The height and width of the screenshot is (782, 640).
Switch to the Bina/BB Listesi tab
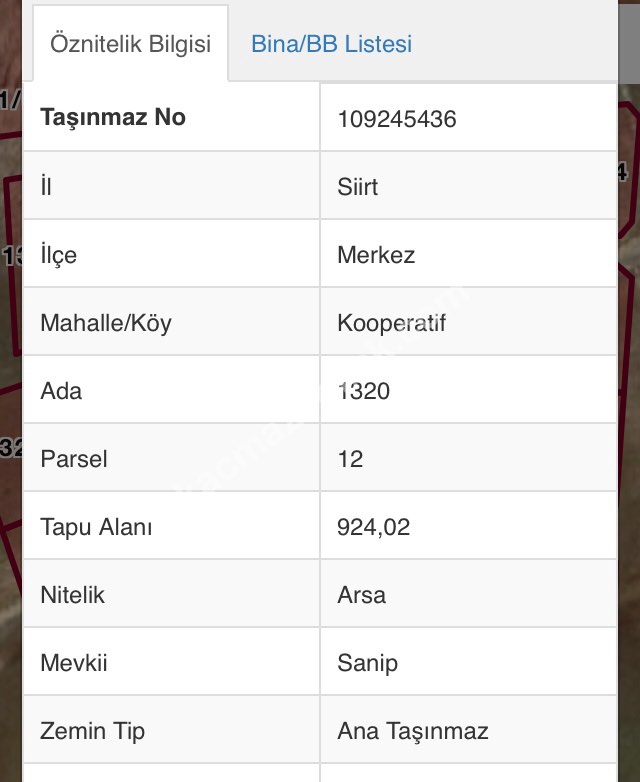331,44
